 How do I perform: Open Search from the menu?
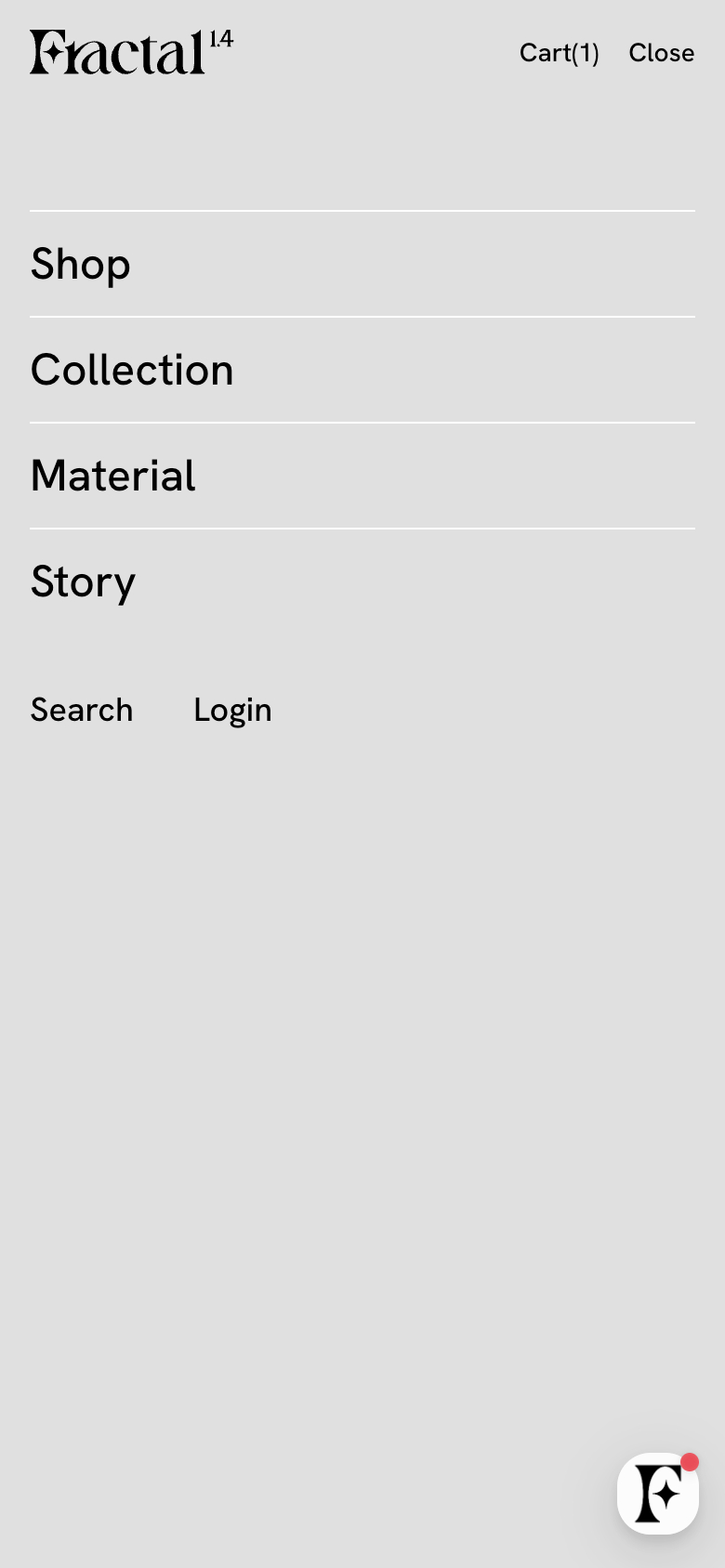tap(82, 711)
